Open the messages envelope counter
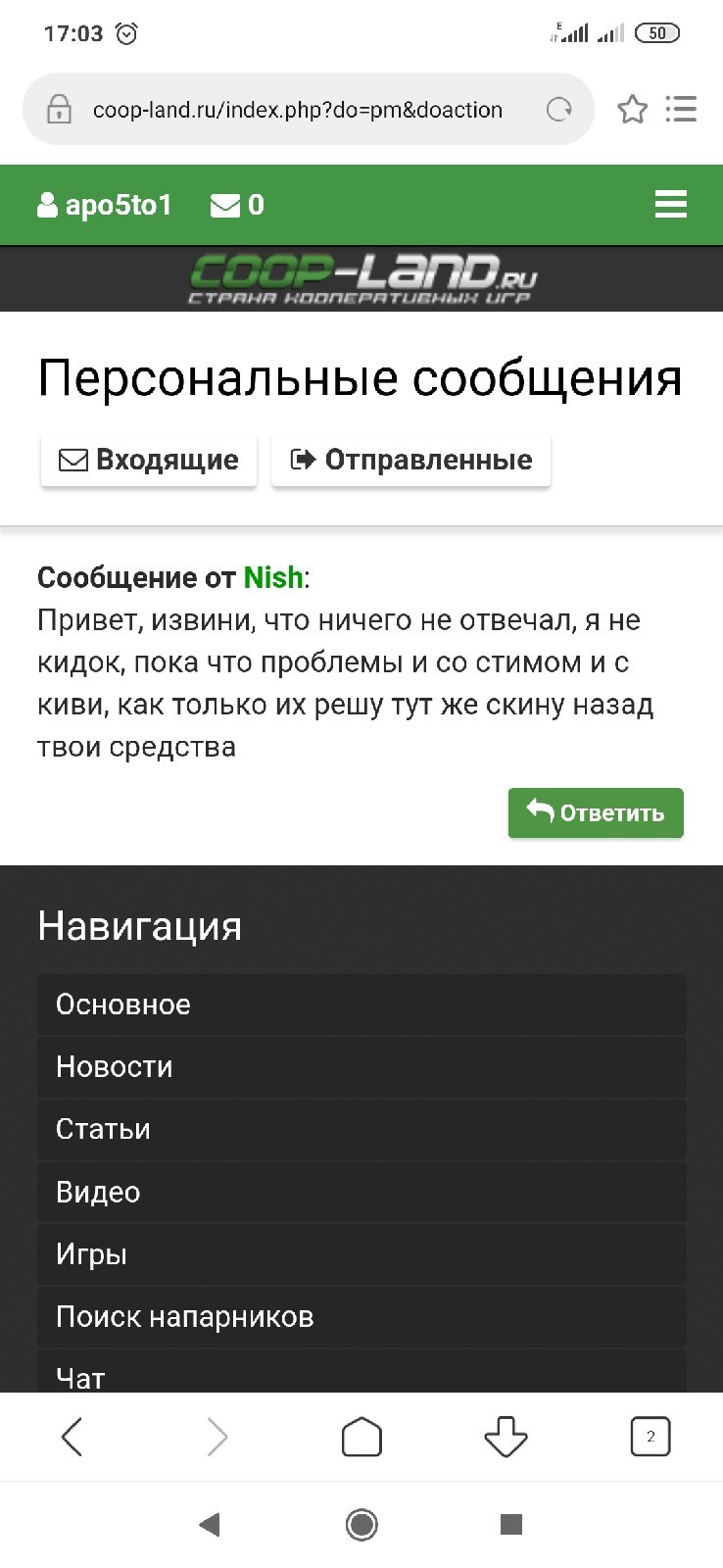This screenshot has height=1568, width=723. 238,205
